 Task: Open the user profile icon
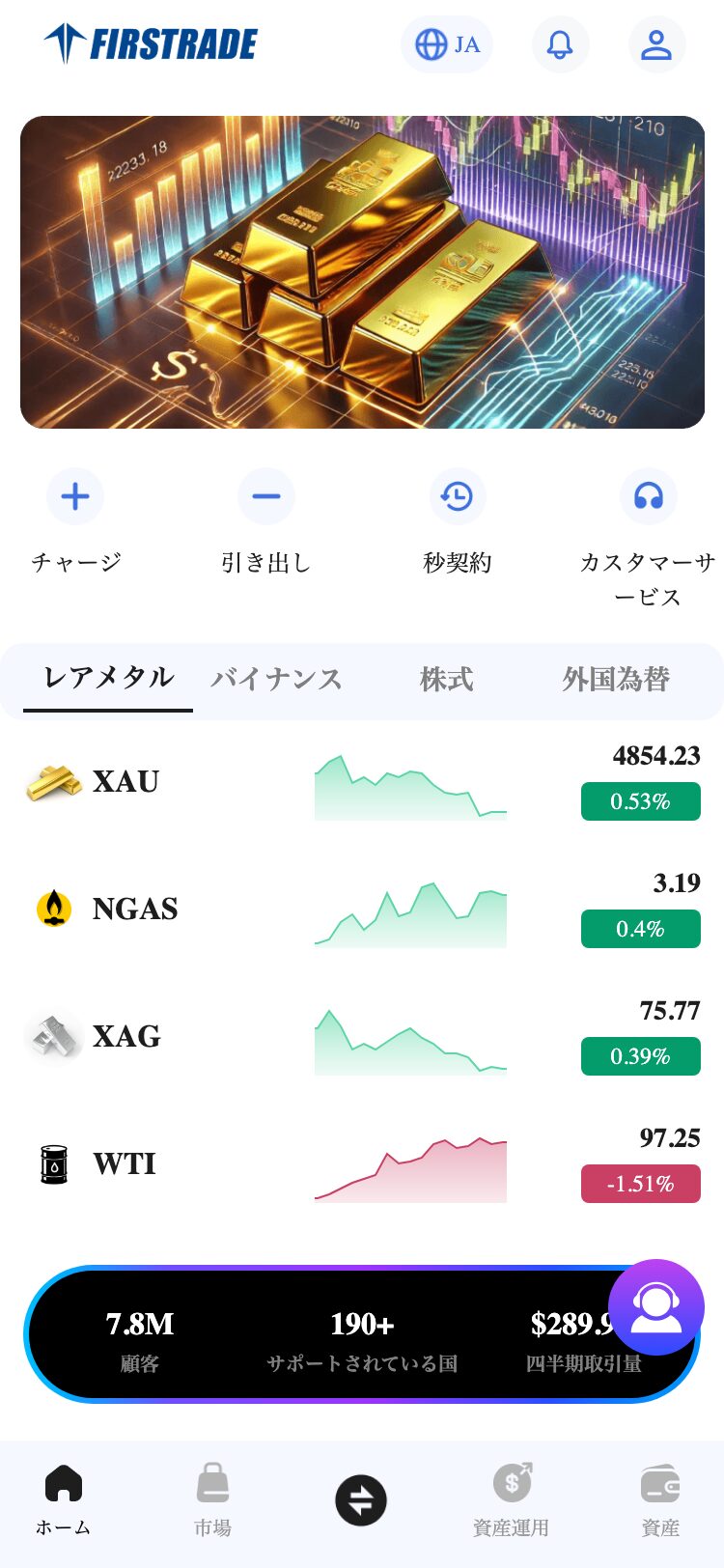657,44
